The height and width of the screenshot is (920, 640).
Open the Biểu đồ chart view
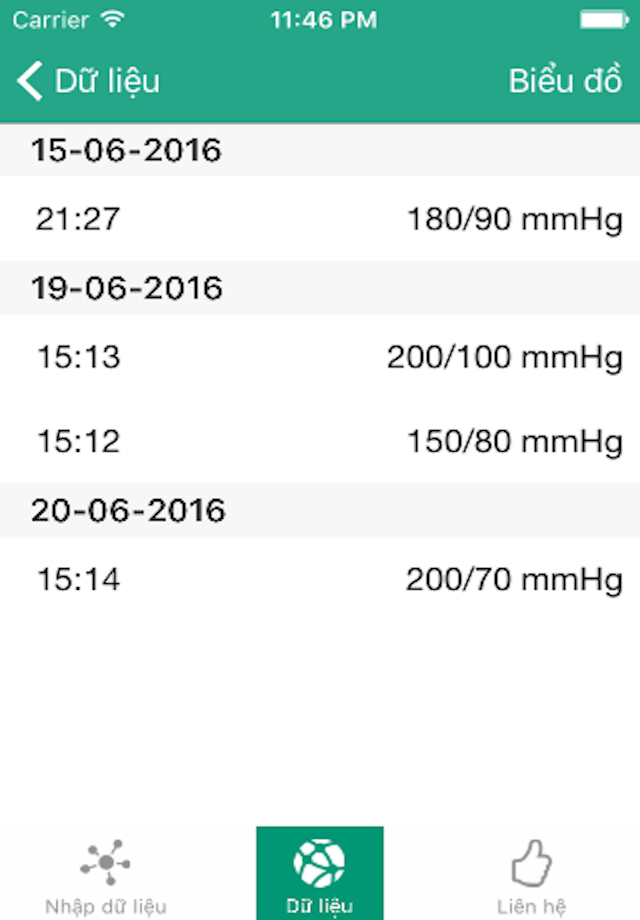[565, 81]
